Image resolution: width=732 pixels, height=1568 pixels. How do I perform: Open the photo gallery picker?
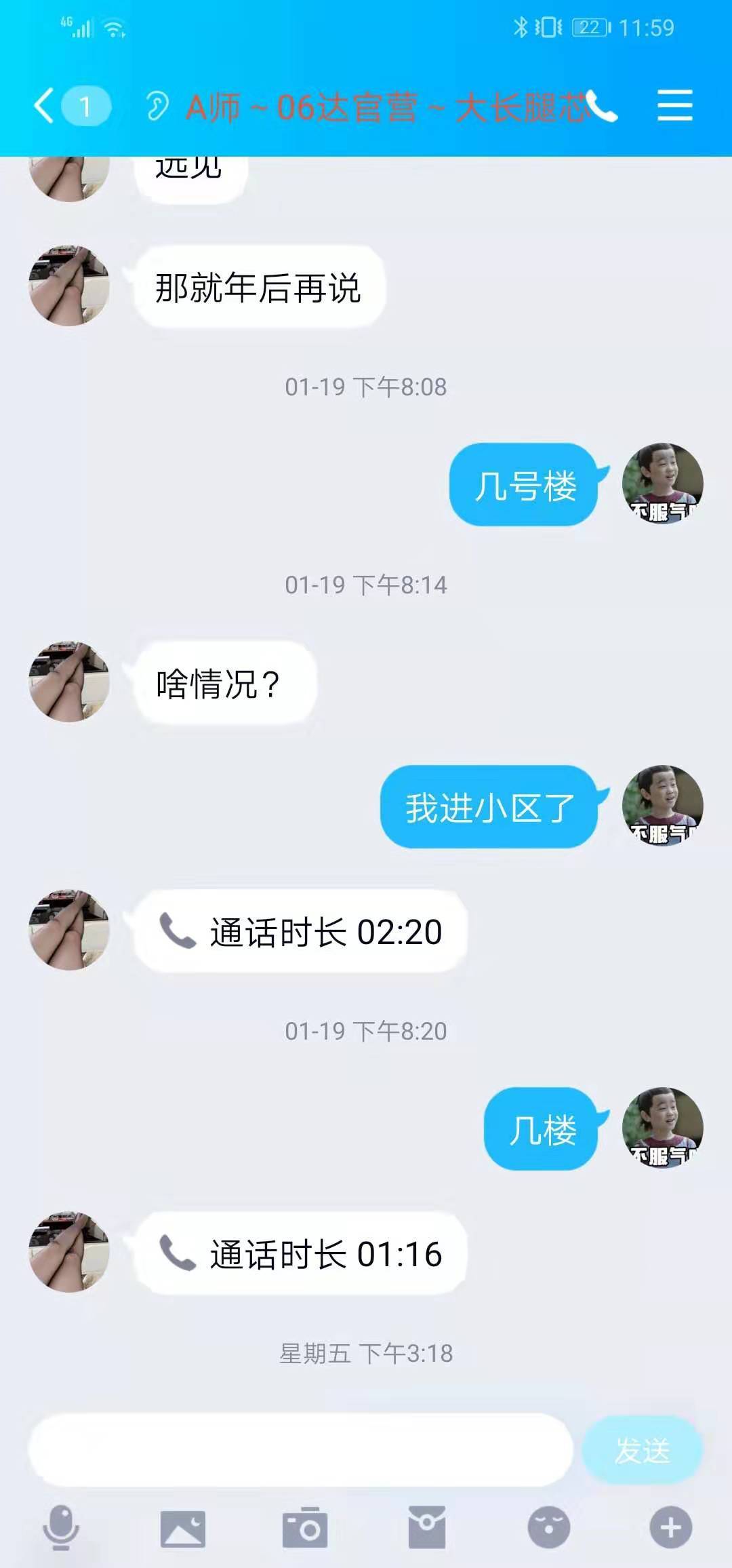183,1528
